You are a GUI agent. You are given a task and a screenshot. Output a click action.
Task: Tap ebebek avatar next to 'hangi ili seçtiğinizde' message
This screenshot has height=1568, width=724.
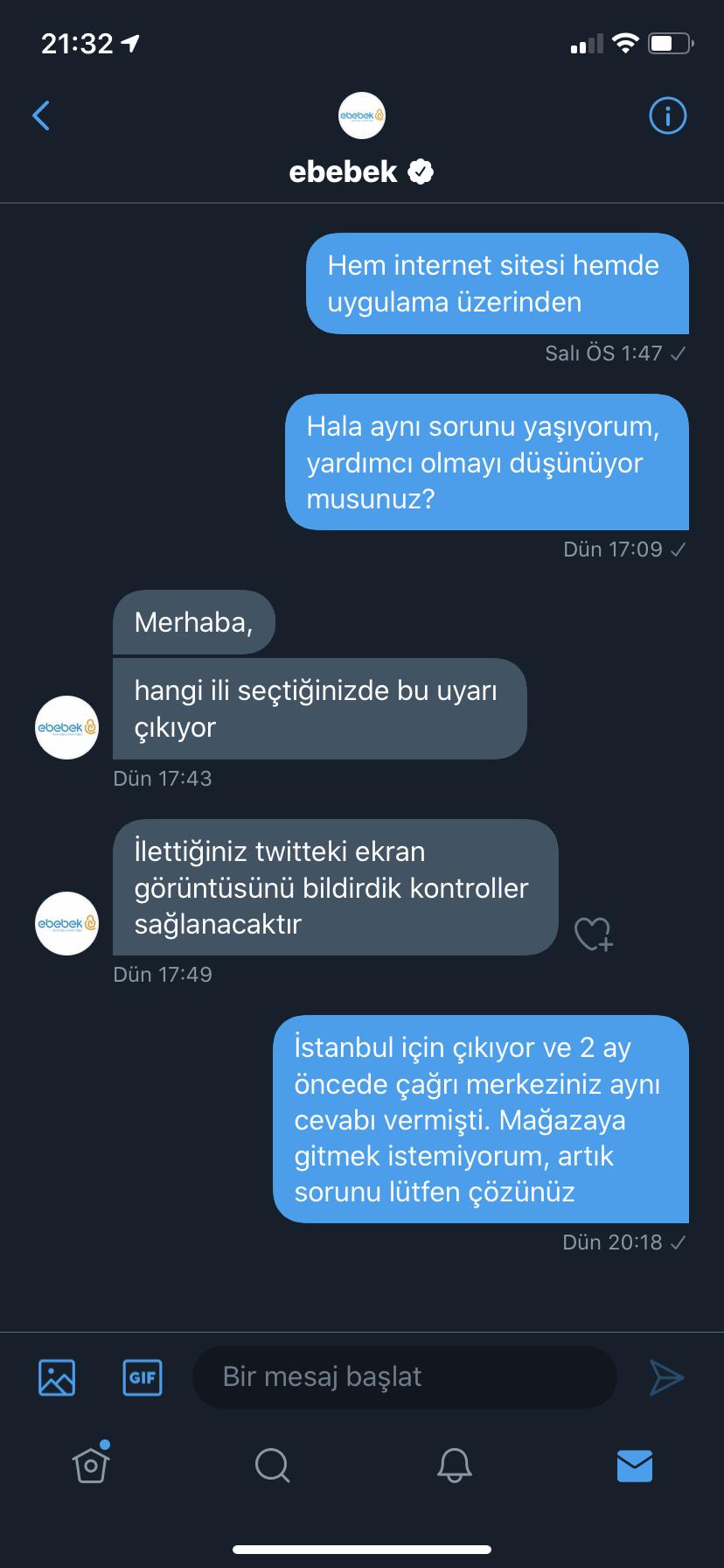66,727
